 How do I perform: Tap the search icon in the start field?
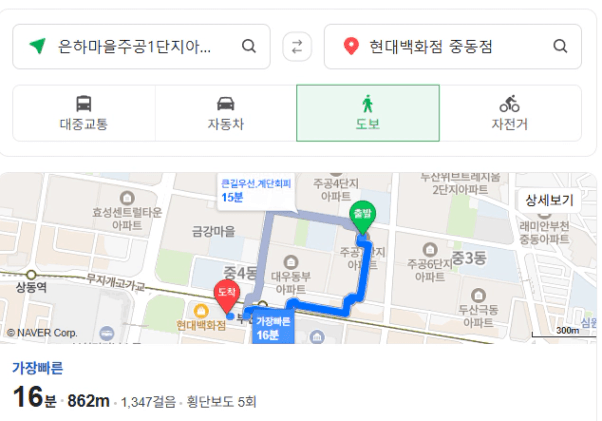pyautogui.click(x=249, y=46)
